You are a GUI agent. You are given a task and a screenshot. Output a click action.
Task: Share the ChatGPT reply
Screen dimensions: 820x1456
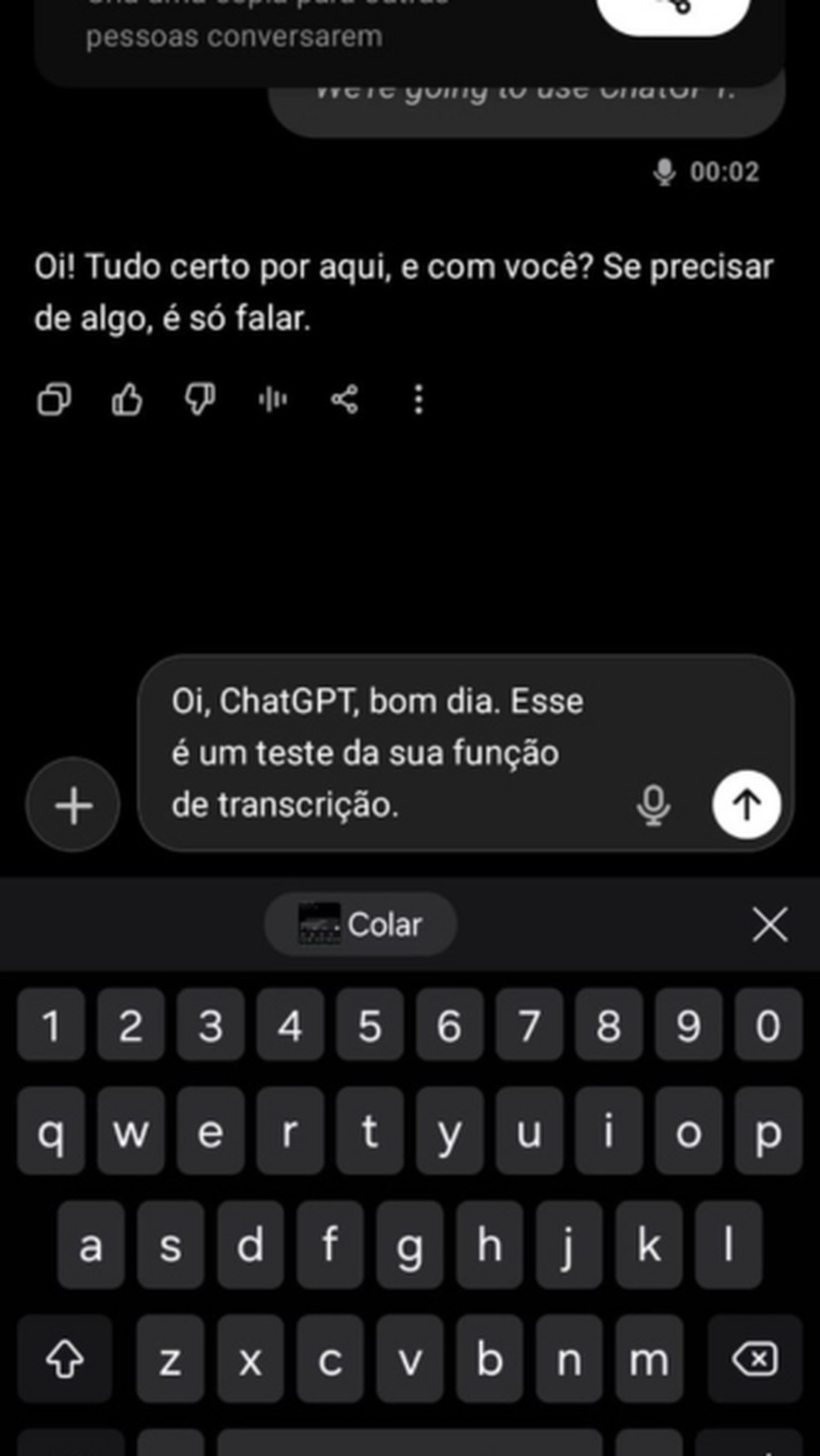tap(345, 400)
